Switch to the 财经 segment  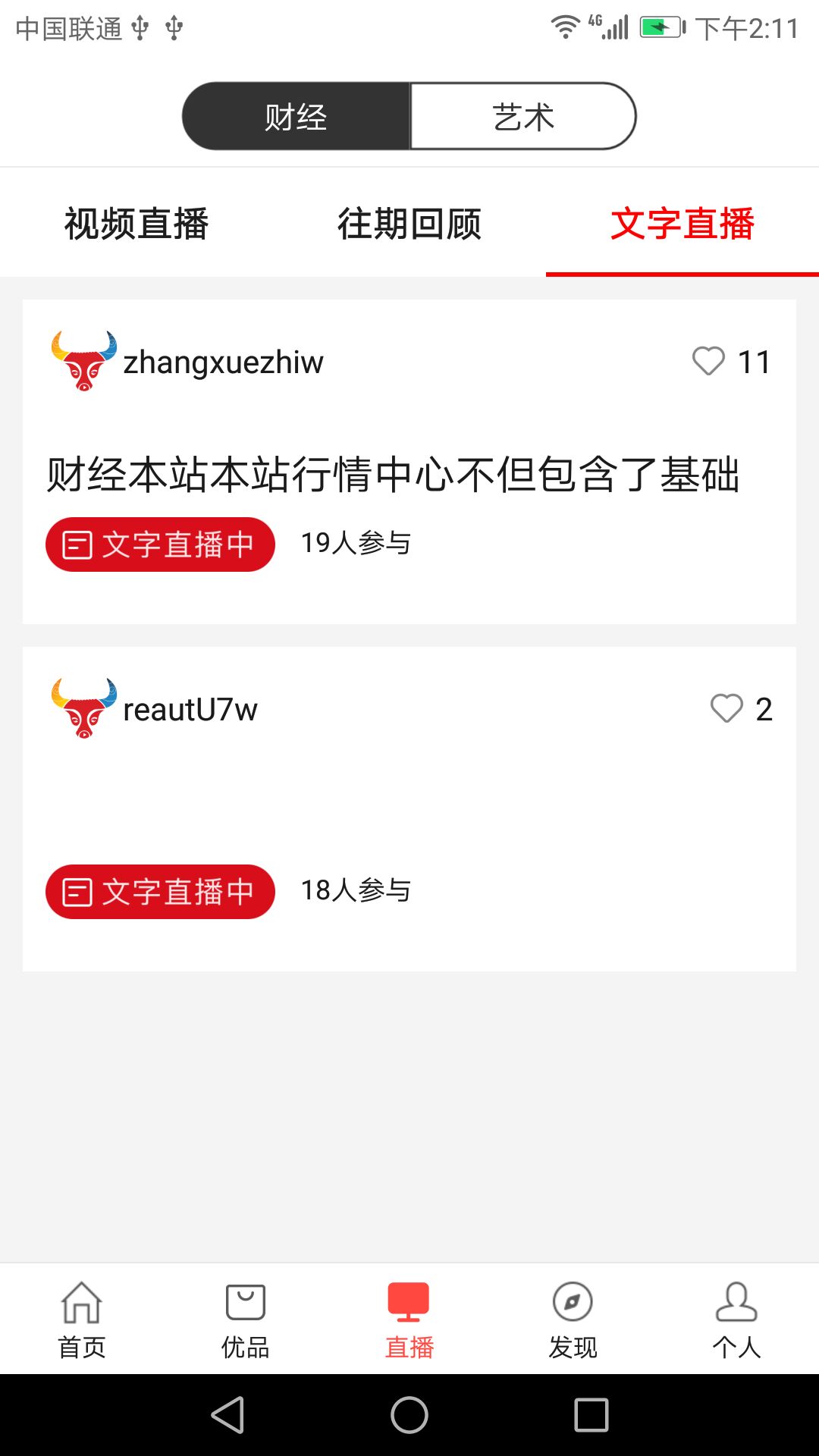(296, 117)
